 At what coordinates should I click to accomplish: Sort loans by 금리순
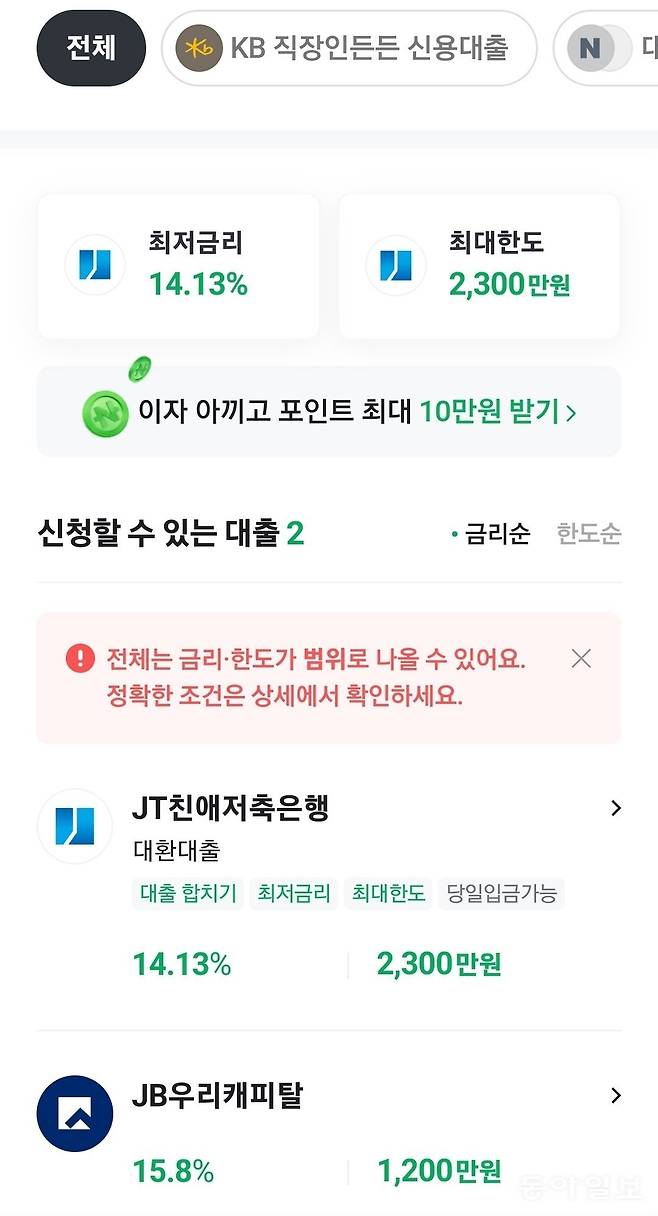click(490, 534)
